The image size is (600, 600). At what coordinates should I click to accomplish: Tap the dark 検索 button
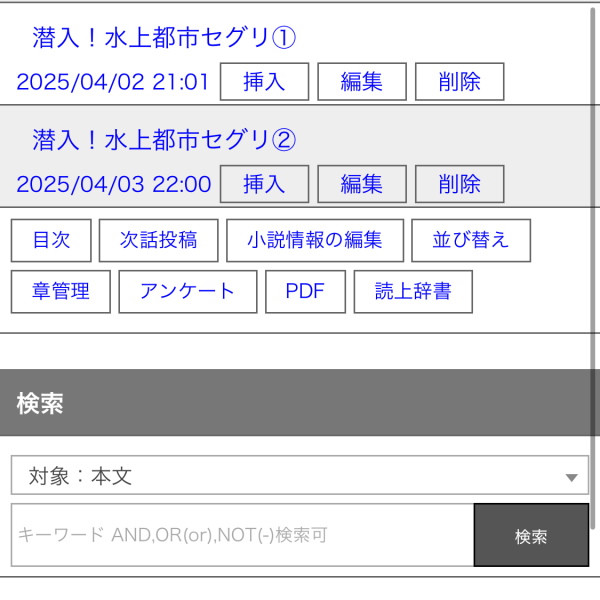tap(531, 536)
